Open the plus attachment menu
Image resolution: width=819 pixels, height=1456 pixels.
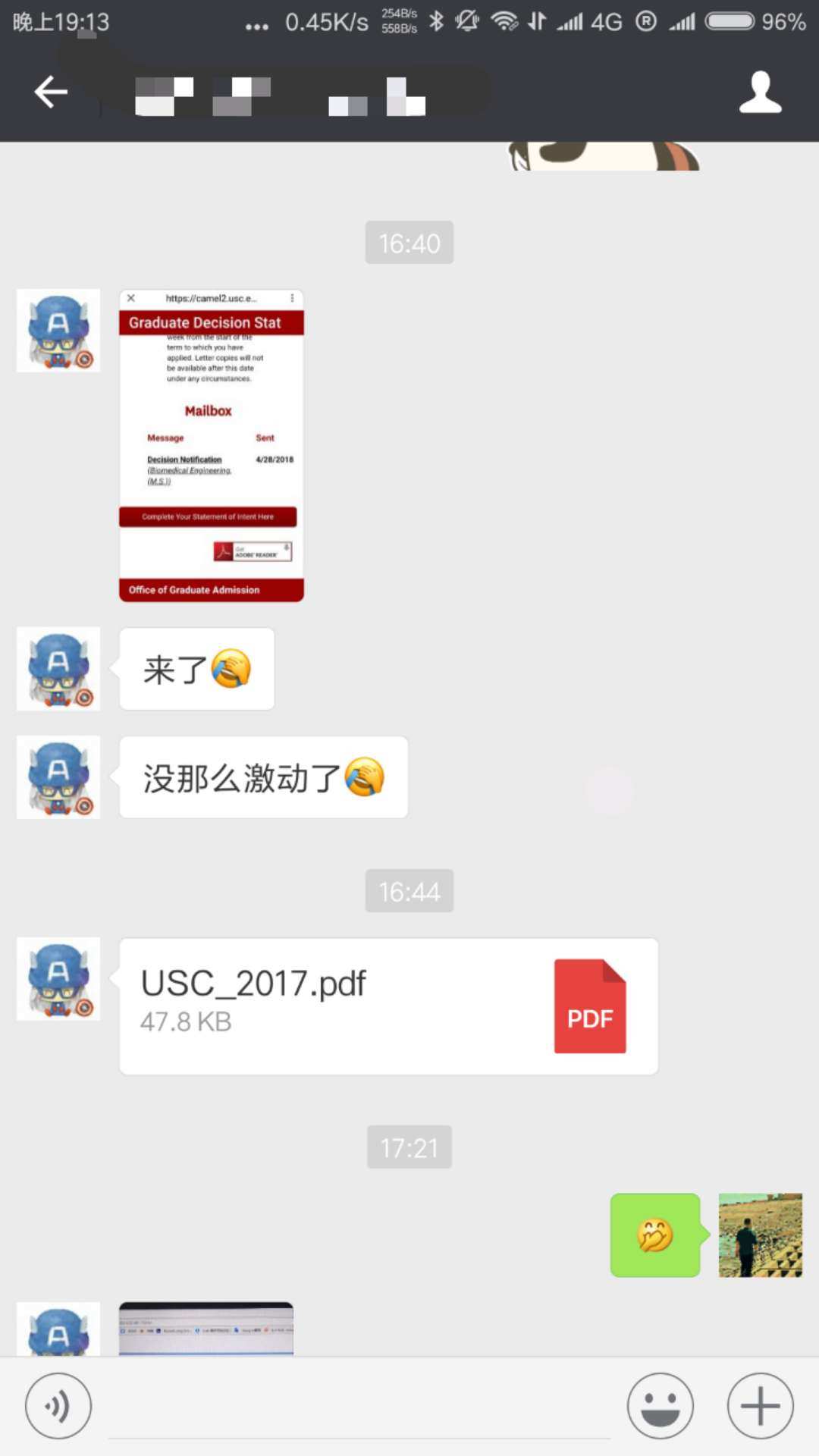coord(760,1405)
